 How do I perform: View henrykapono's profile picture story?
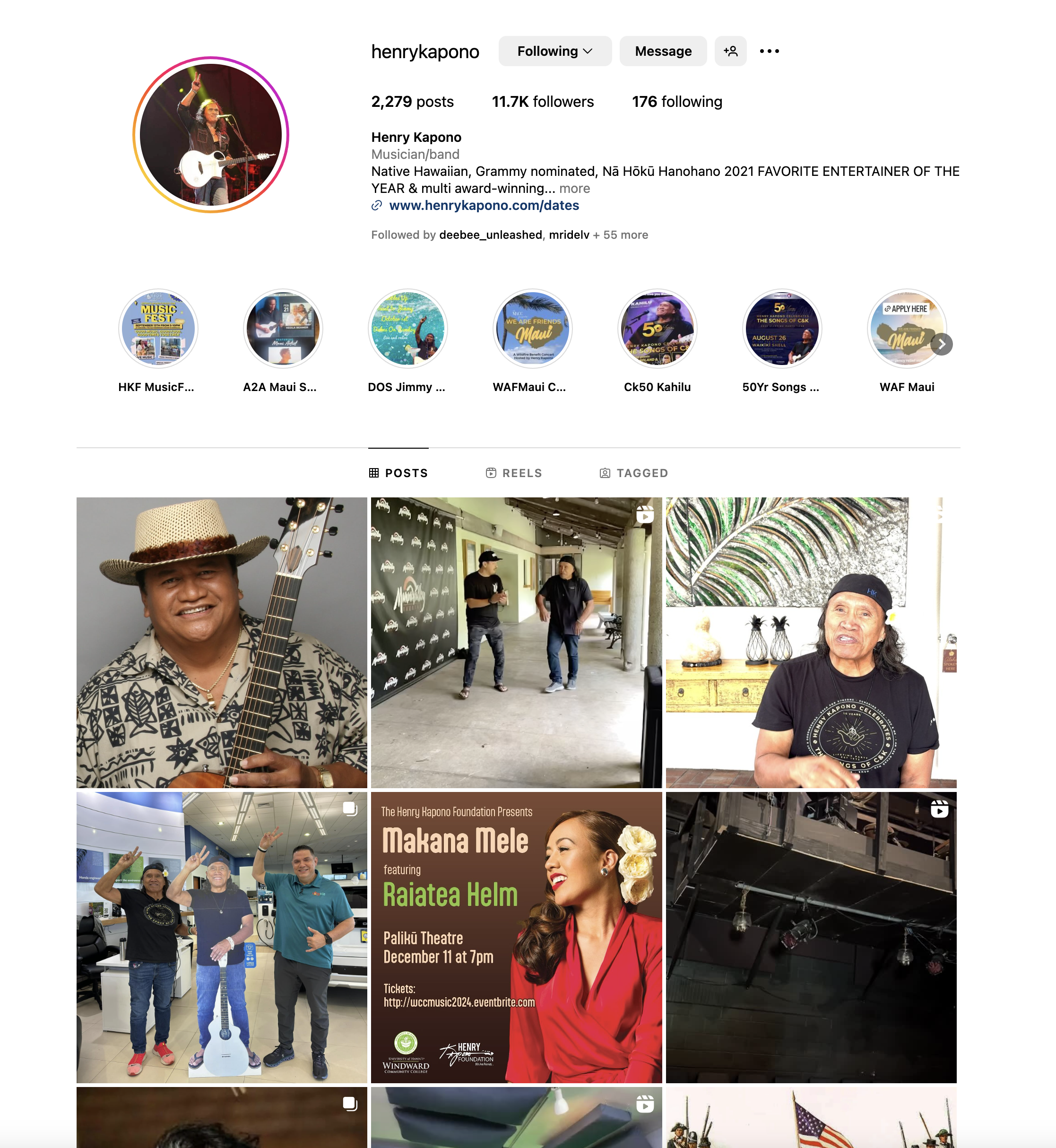[211, 135]
